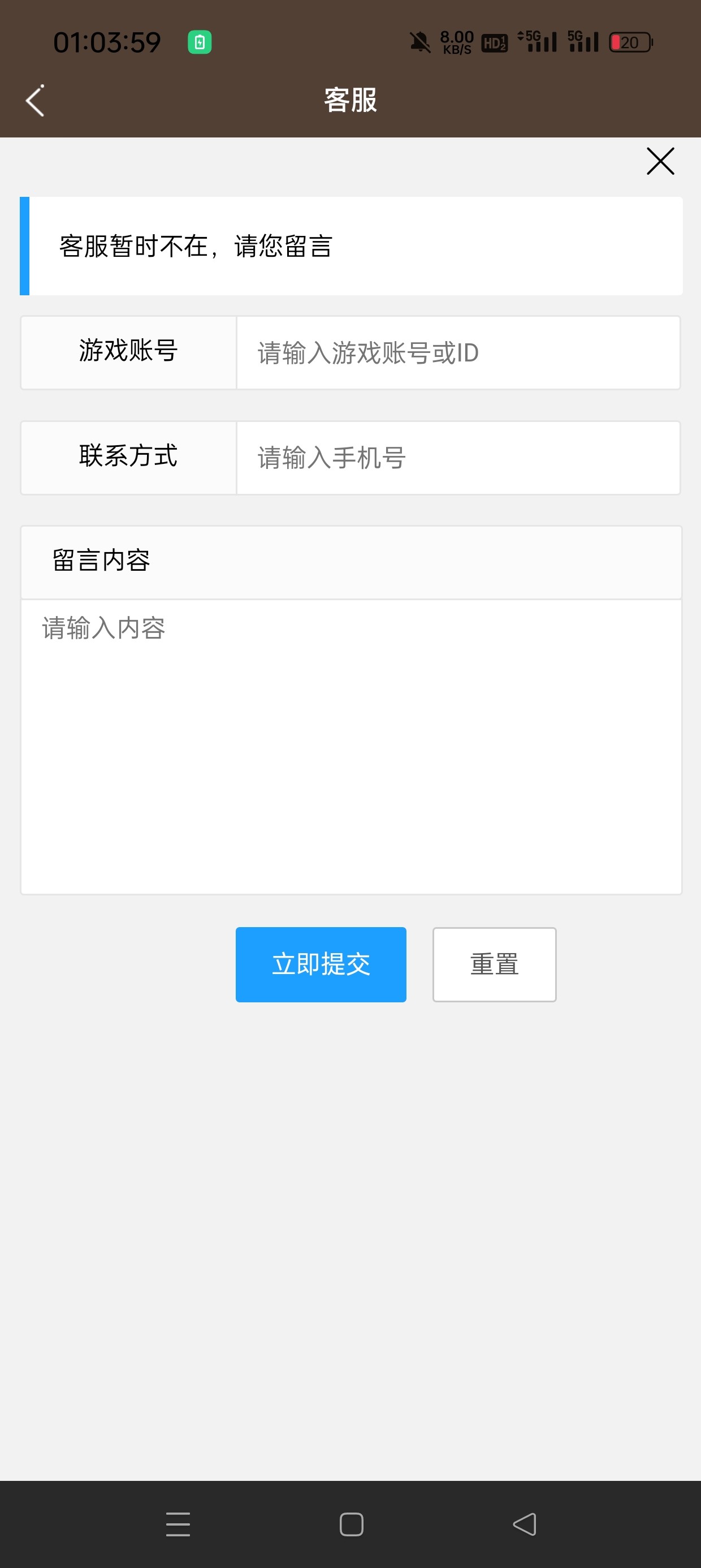
Task: Submit the form via 立即提交 button
Action: (x=321, y=964)
